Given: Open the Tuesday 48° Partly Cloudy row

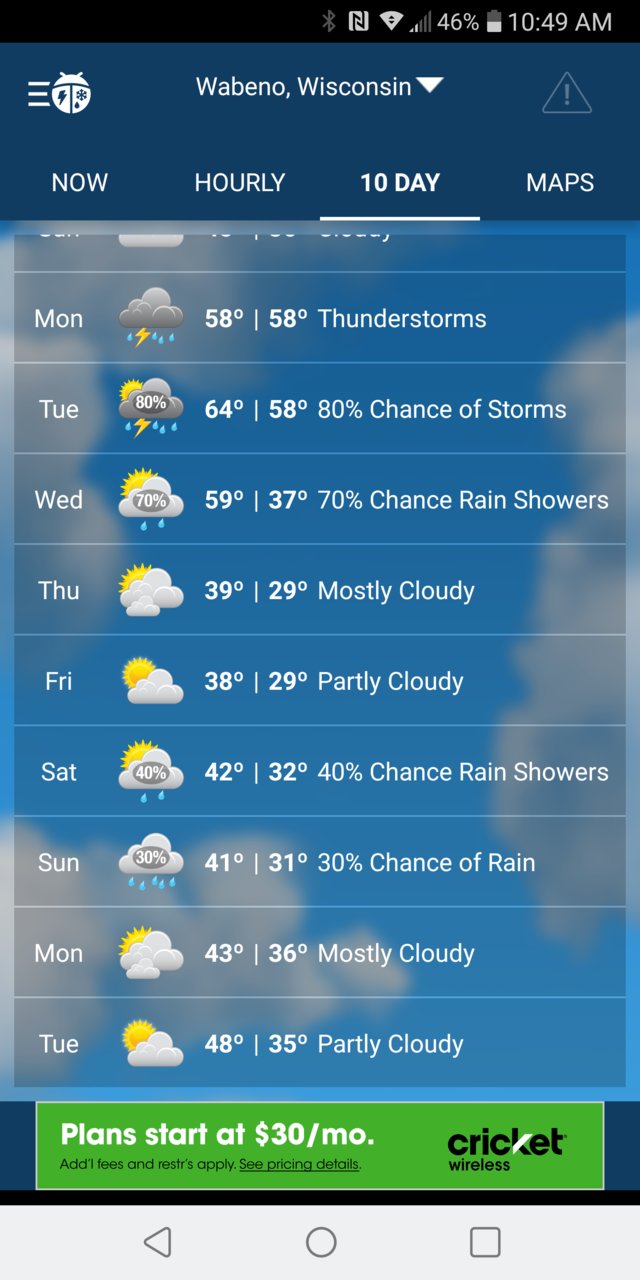Looking at the screenshot, I should point(320,1043).
